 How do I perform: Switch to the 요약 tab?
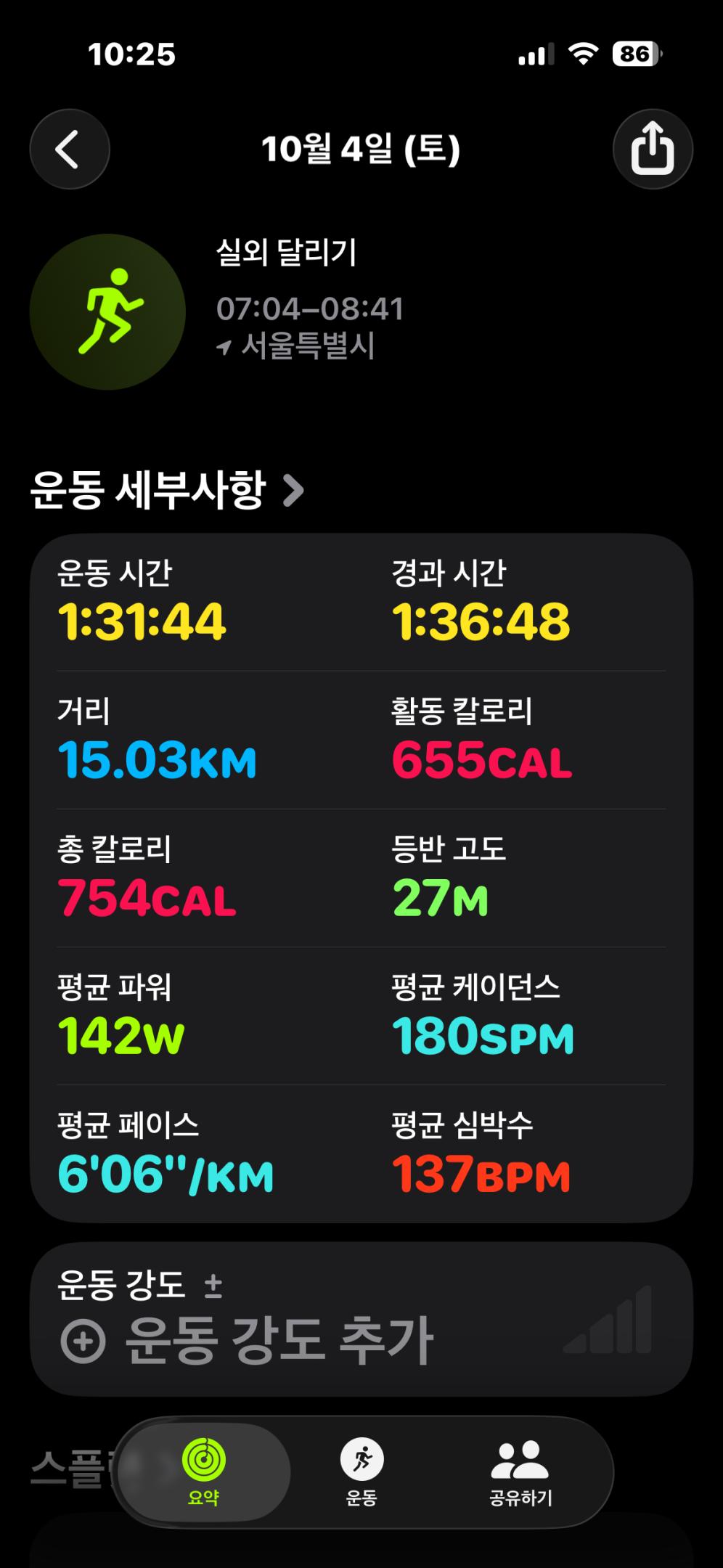pyautogui.click(x=203, y=1472)
